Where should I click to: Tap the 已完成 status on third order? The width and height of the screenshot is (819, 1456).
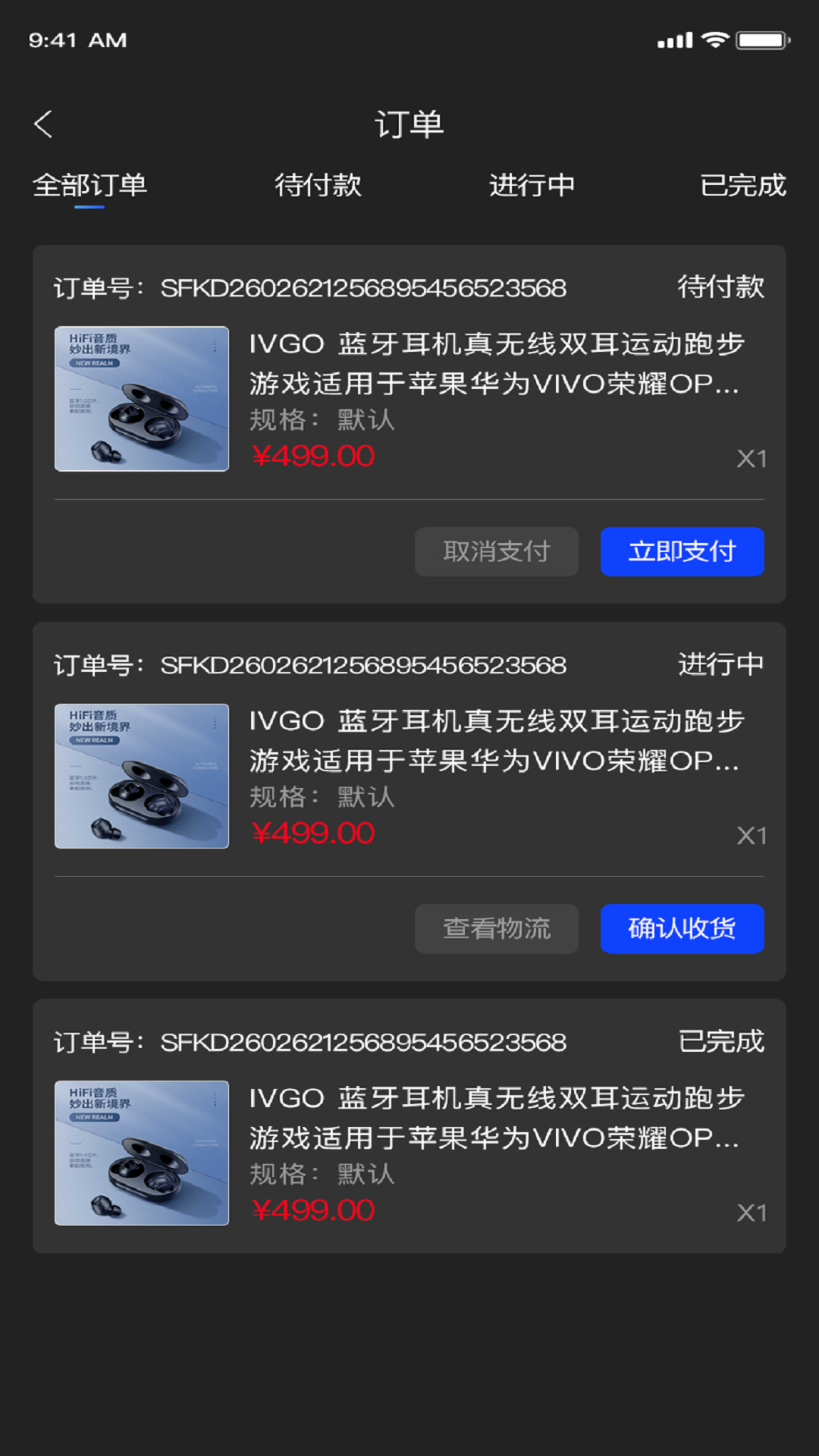(x=720, y=1043)
